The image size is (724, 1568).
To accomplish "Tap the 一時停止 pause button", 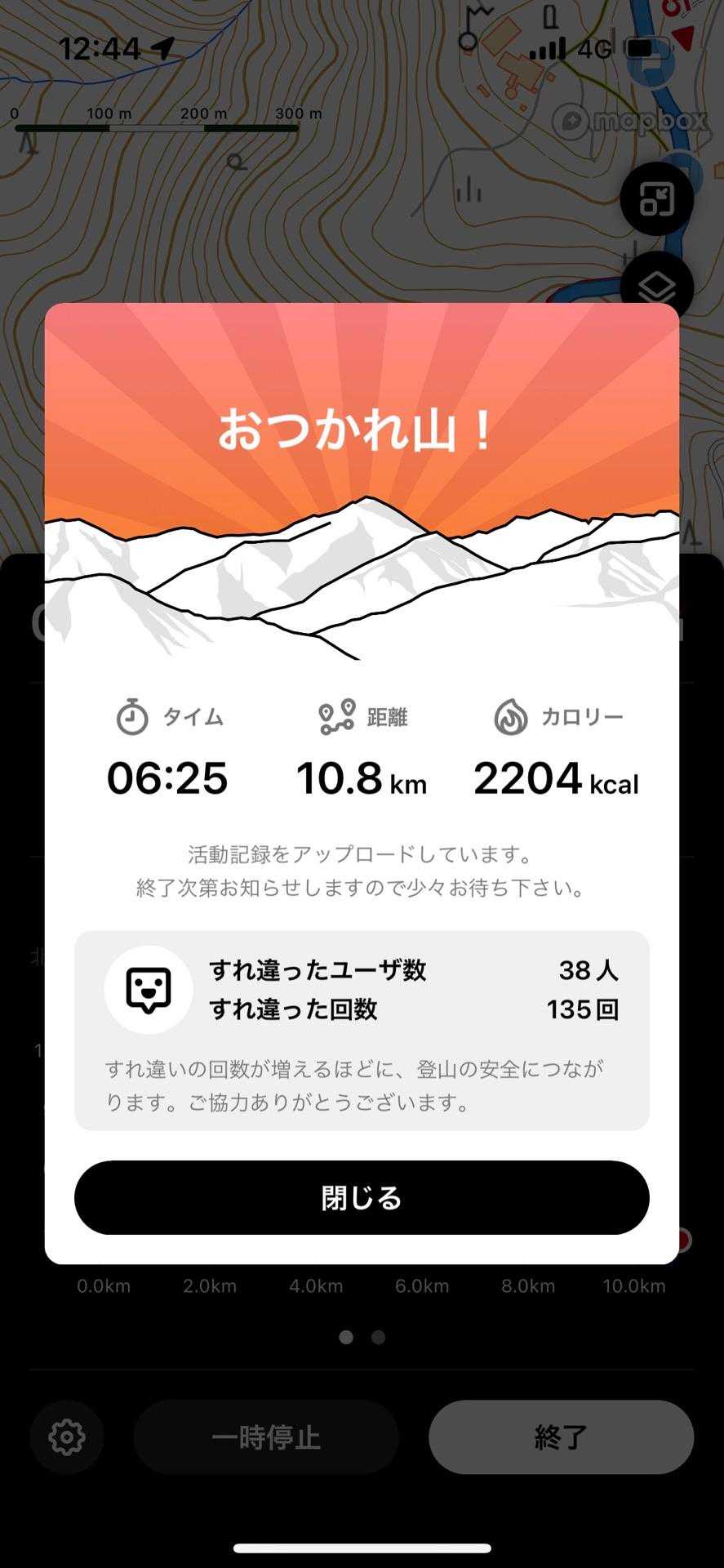I will coord(266,1437).
